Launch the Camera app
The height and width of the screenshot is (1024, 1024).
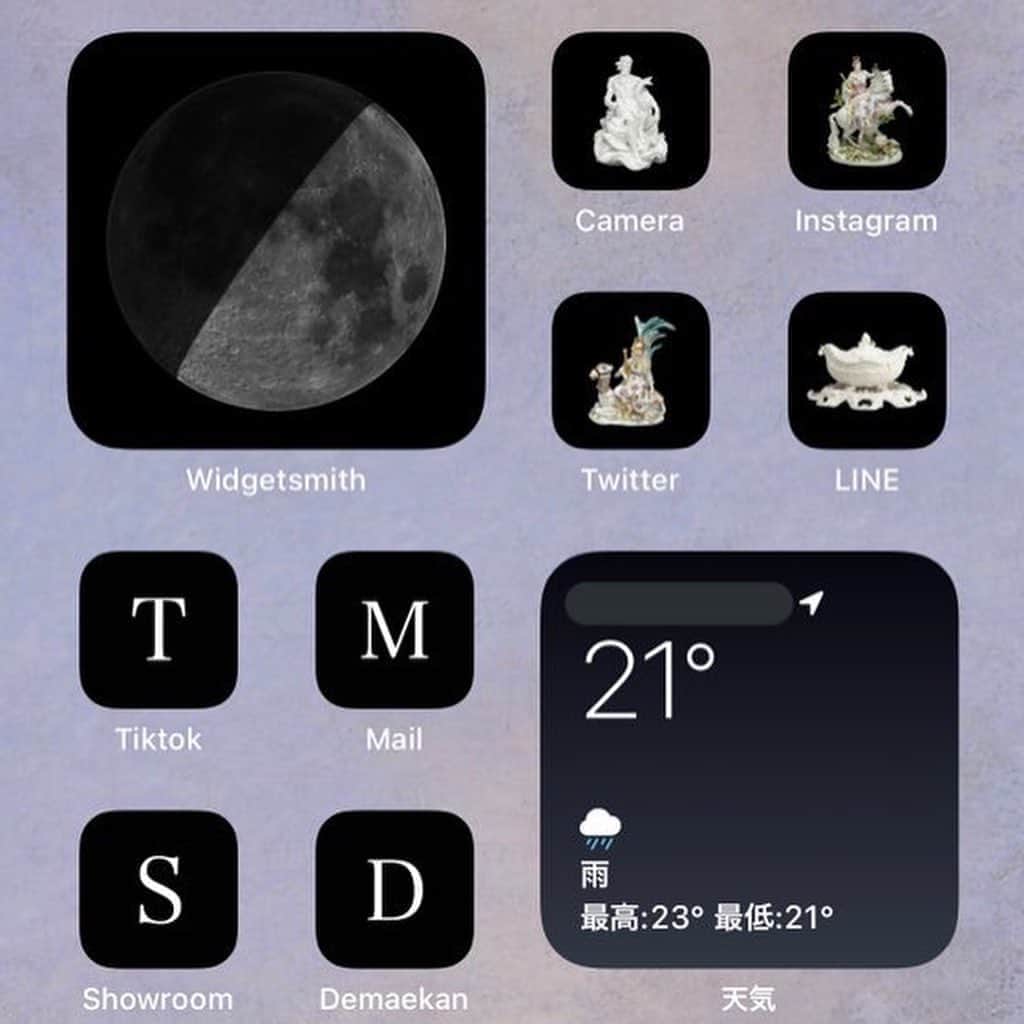point(631,111)
